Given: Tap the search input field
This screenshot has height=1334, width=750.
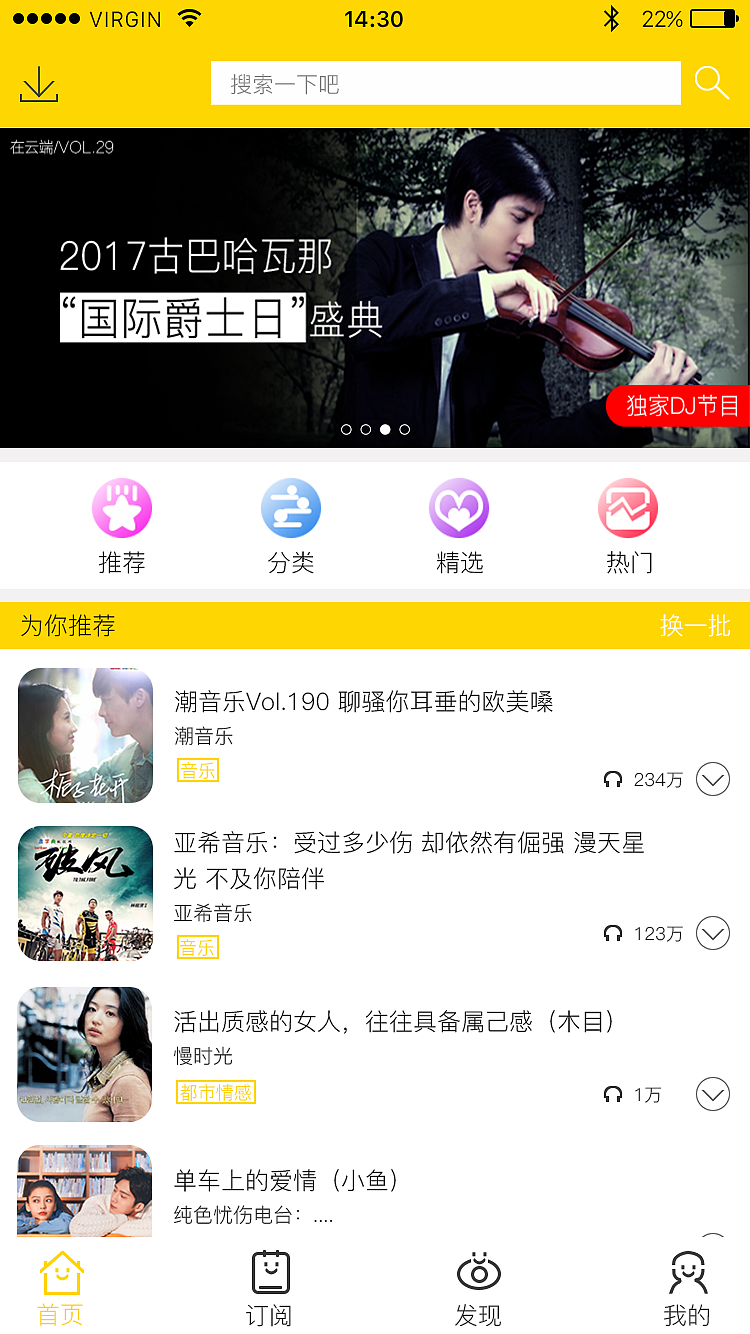Looking at the screenshot, I should click(x=446, y=83).
